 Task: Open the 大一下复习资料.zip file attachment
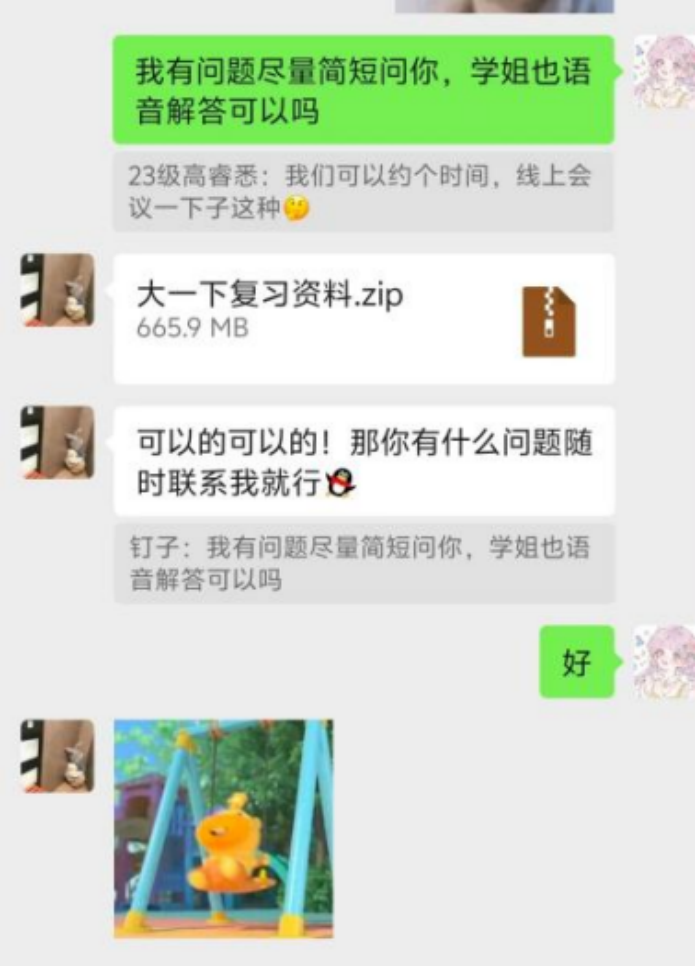363,318
